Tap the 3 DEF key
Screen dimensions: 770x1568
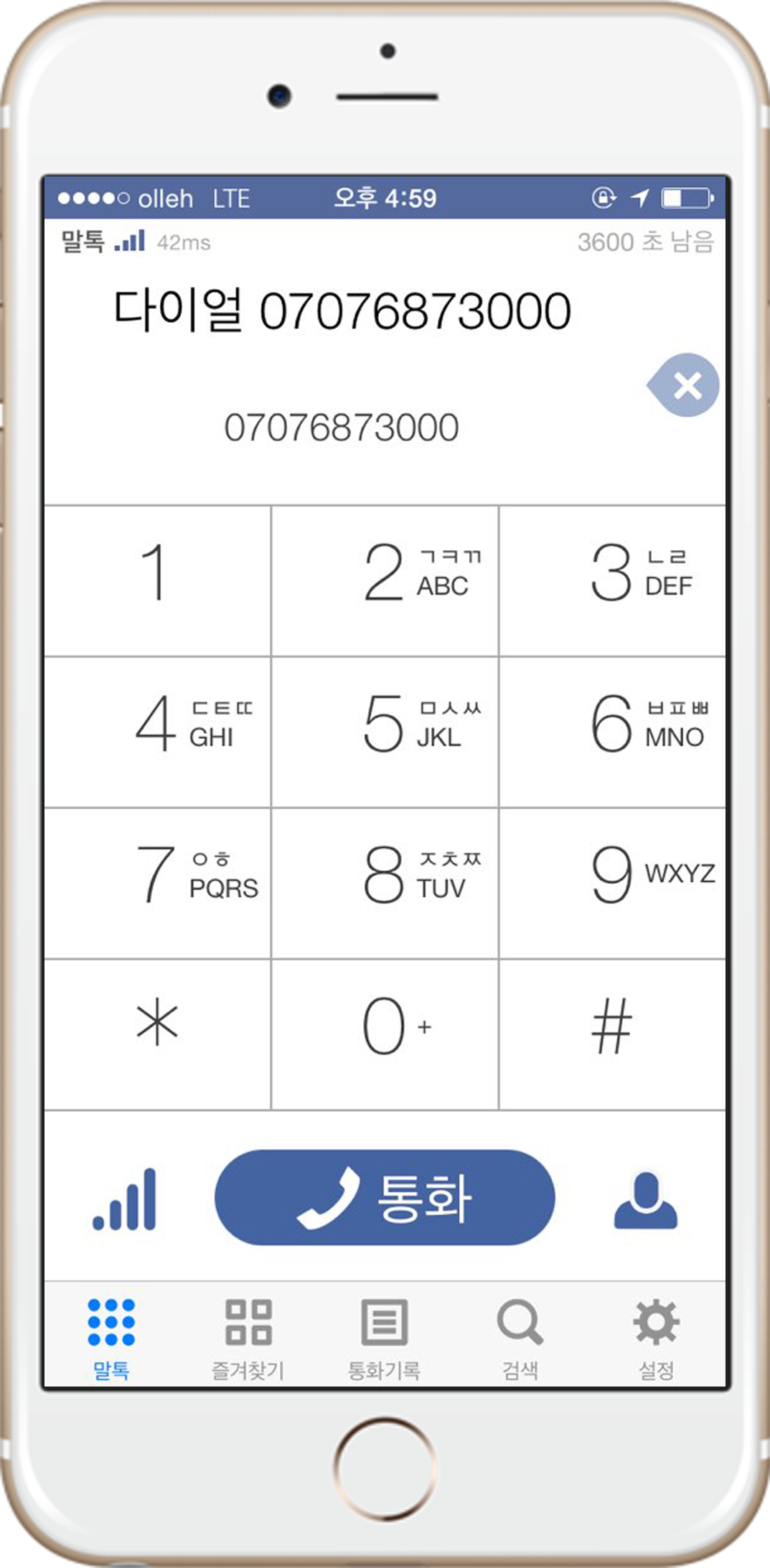tap(612, 580)
